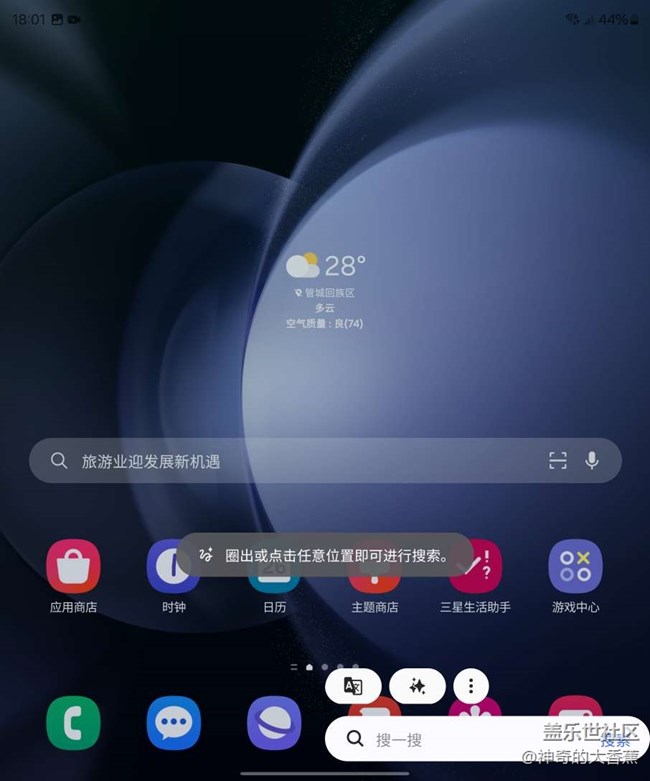This screenshot has width=650, height=781.
Task: Open the 应用商店 app
Action: [x=73, y=567]
